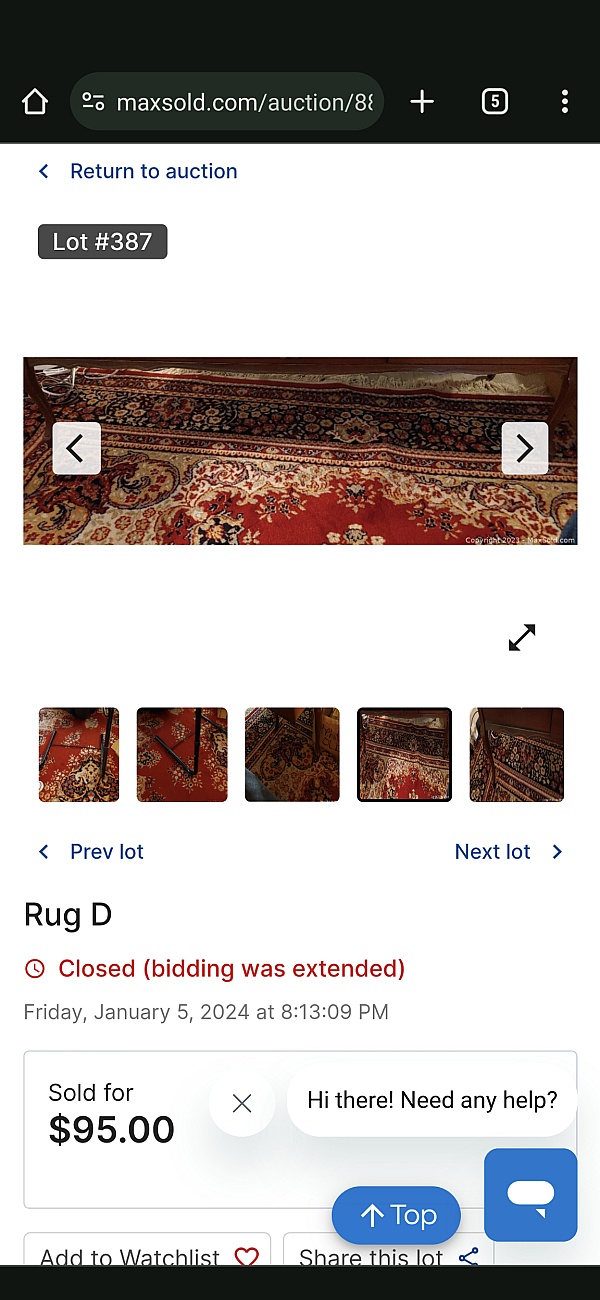Select the second rug thumbnail
Image resolution: width=600 pixels, height=1300 pixels.
click(x=182, y=755)
